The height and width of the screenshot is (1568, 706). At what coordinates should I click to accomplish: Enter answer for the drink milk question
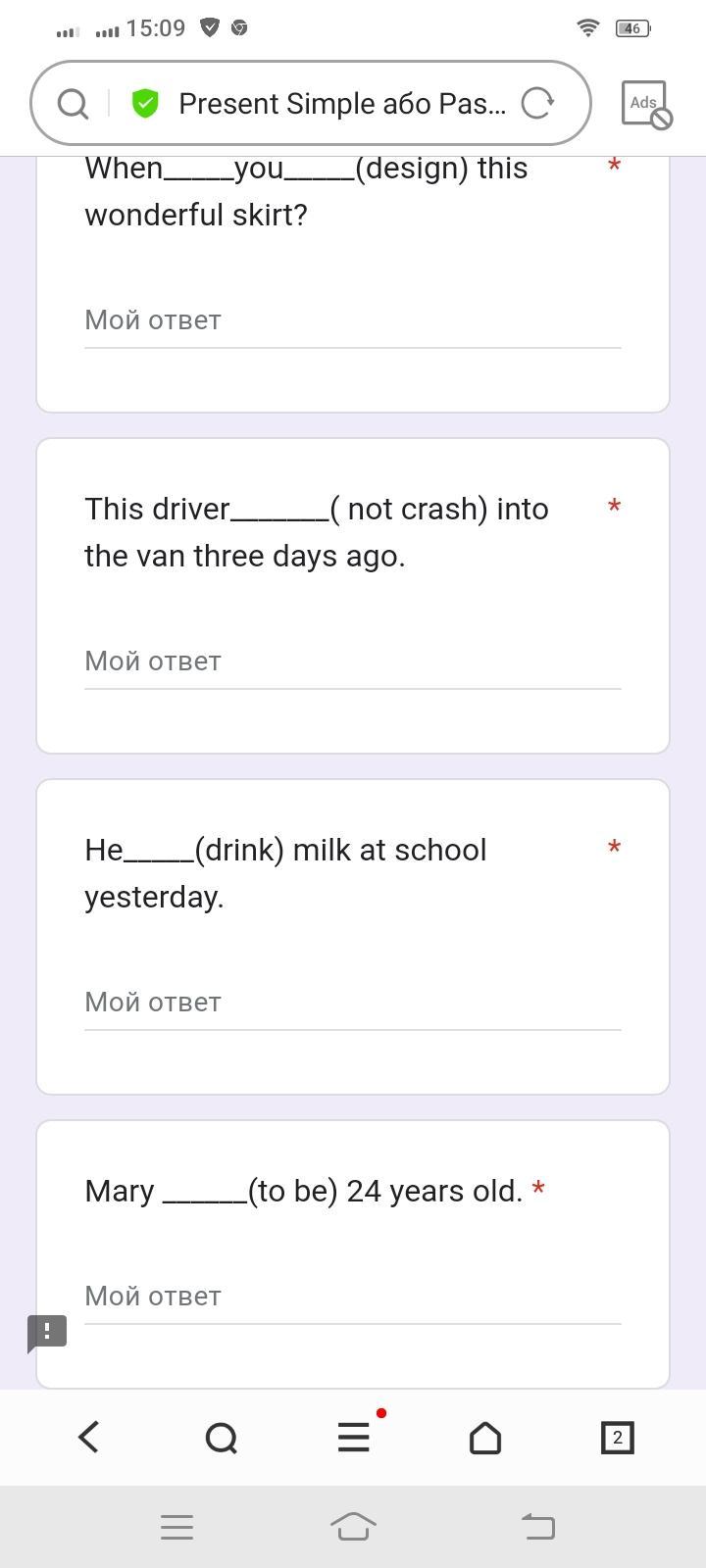353,1003
